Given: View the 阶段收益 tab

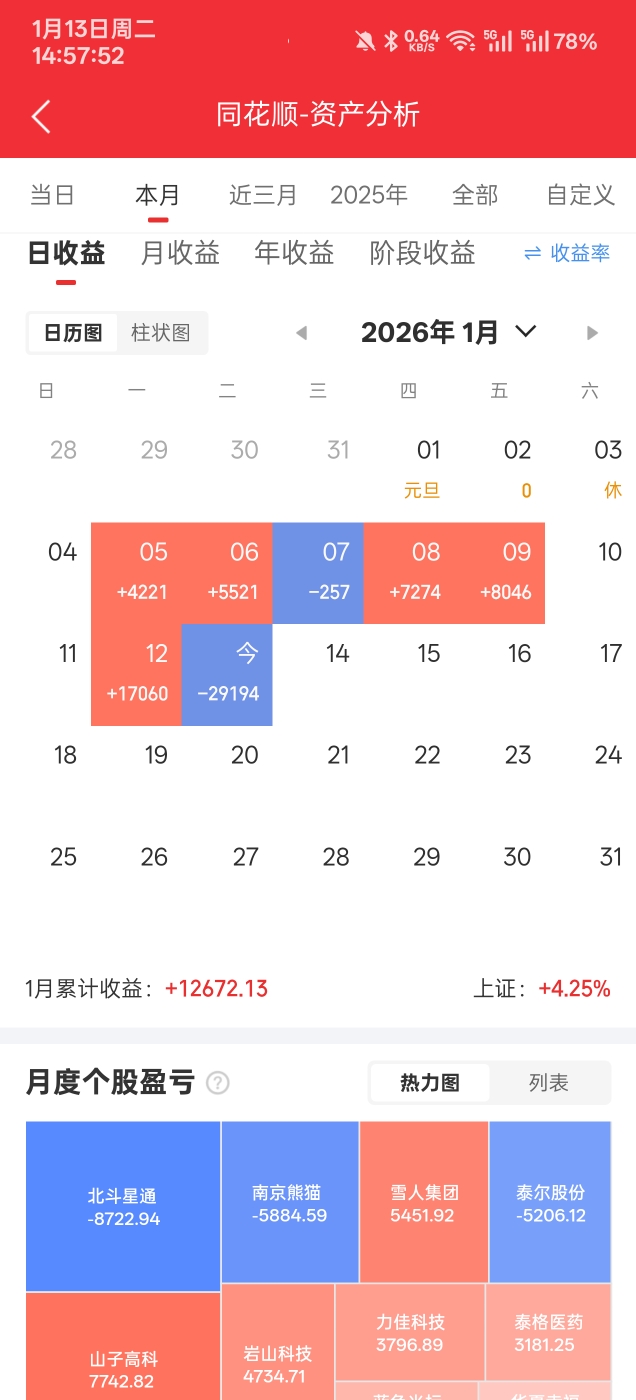Looking at the screenshot, I should coord(422,253).
